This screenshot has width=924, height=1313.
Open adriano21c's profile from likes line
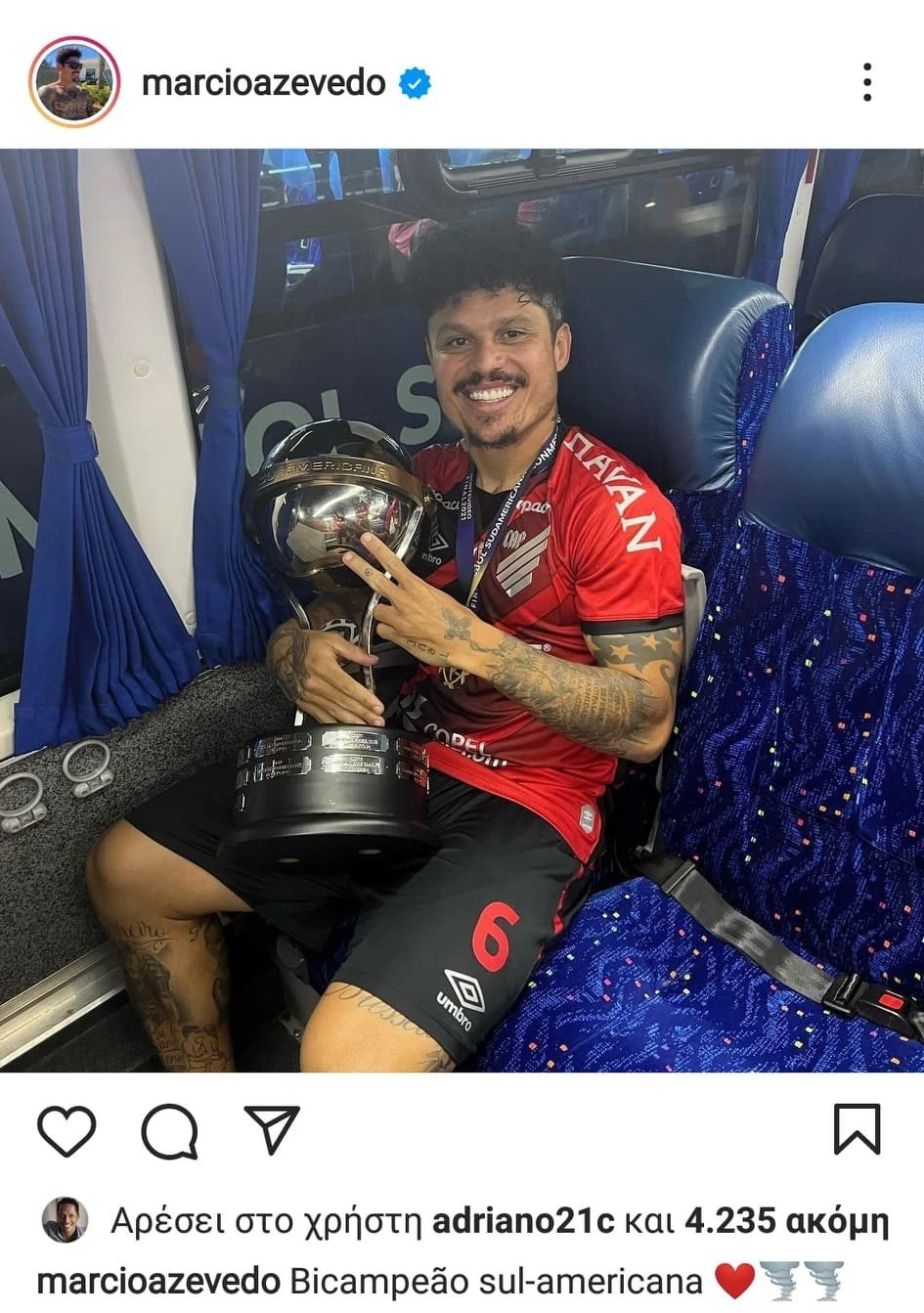click(522, 1221)
